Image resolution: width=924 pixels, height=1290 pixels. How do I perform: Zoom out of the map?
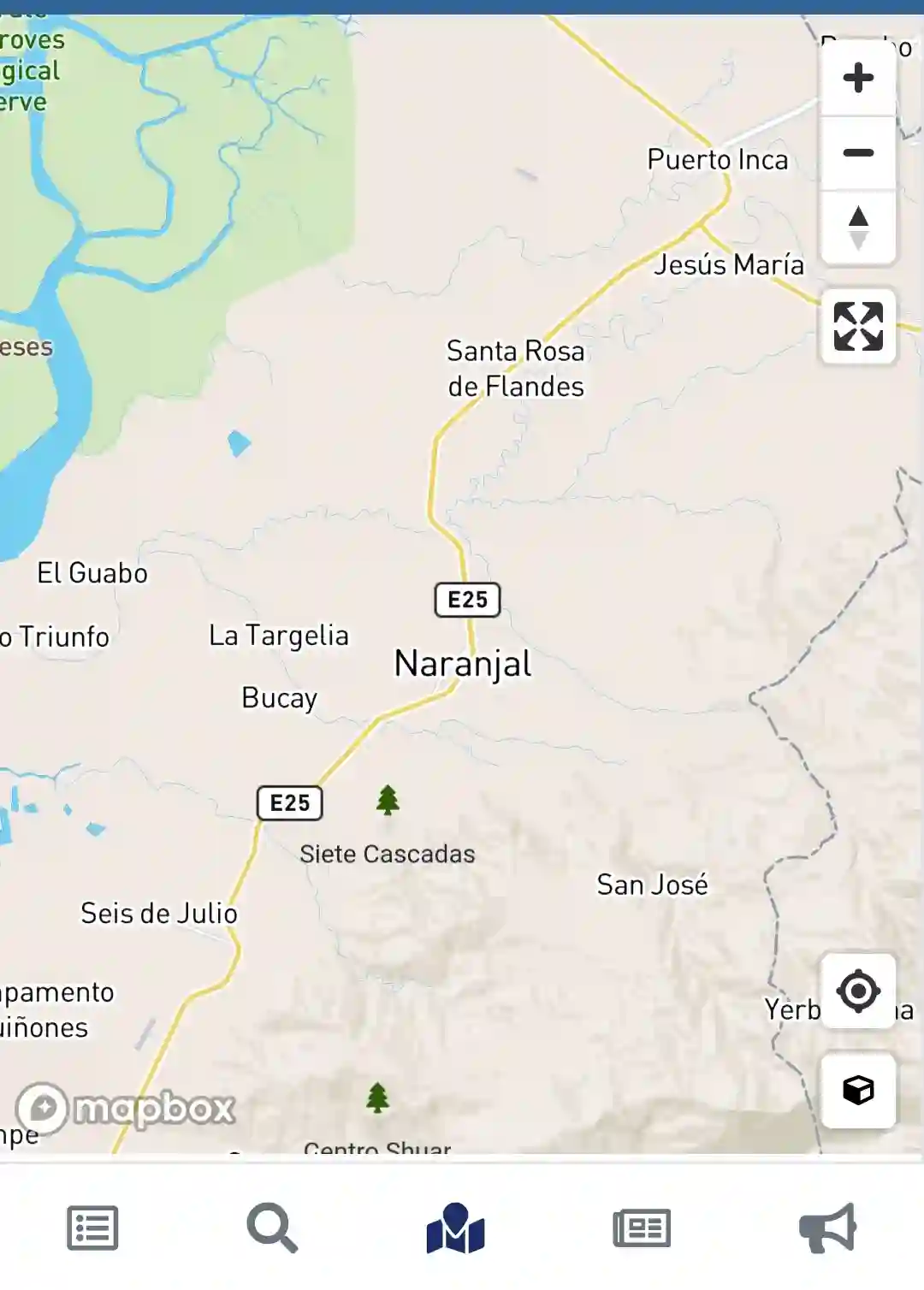click(858, 153)
